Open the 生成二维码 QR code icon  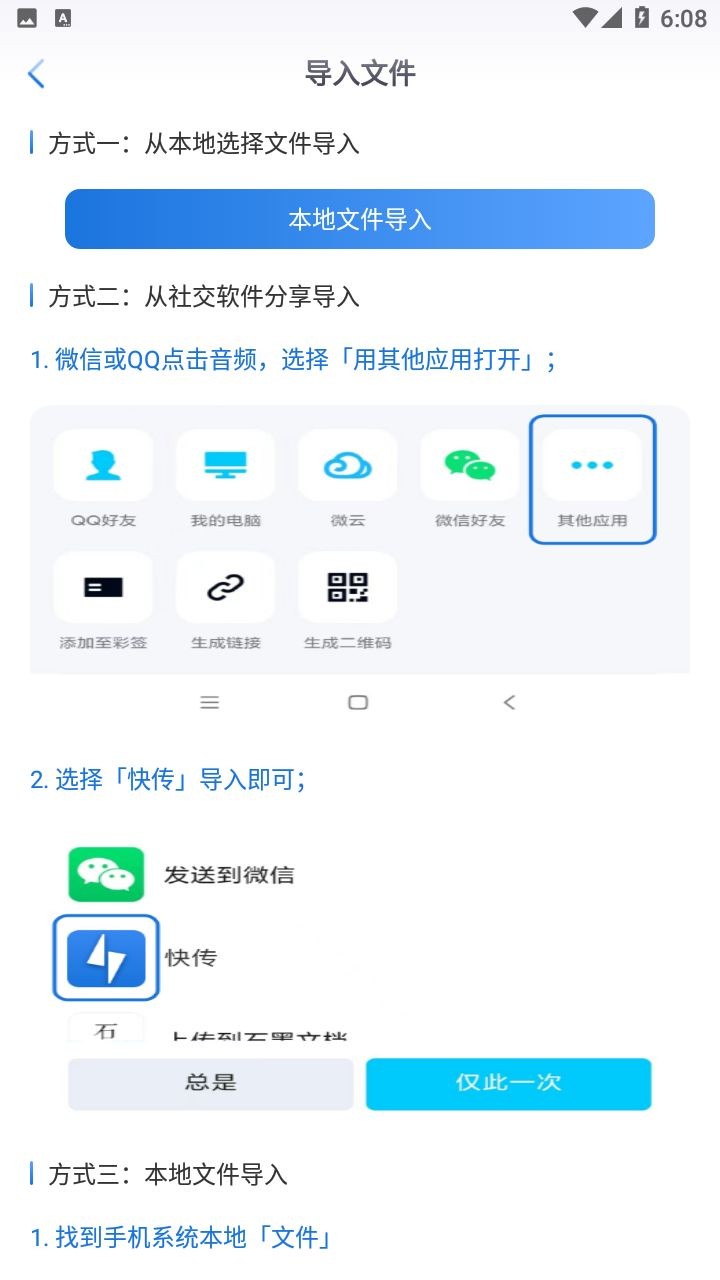point(347,587)
